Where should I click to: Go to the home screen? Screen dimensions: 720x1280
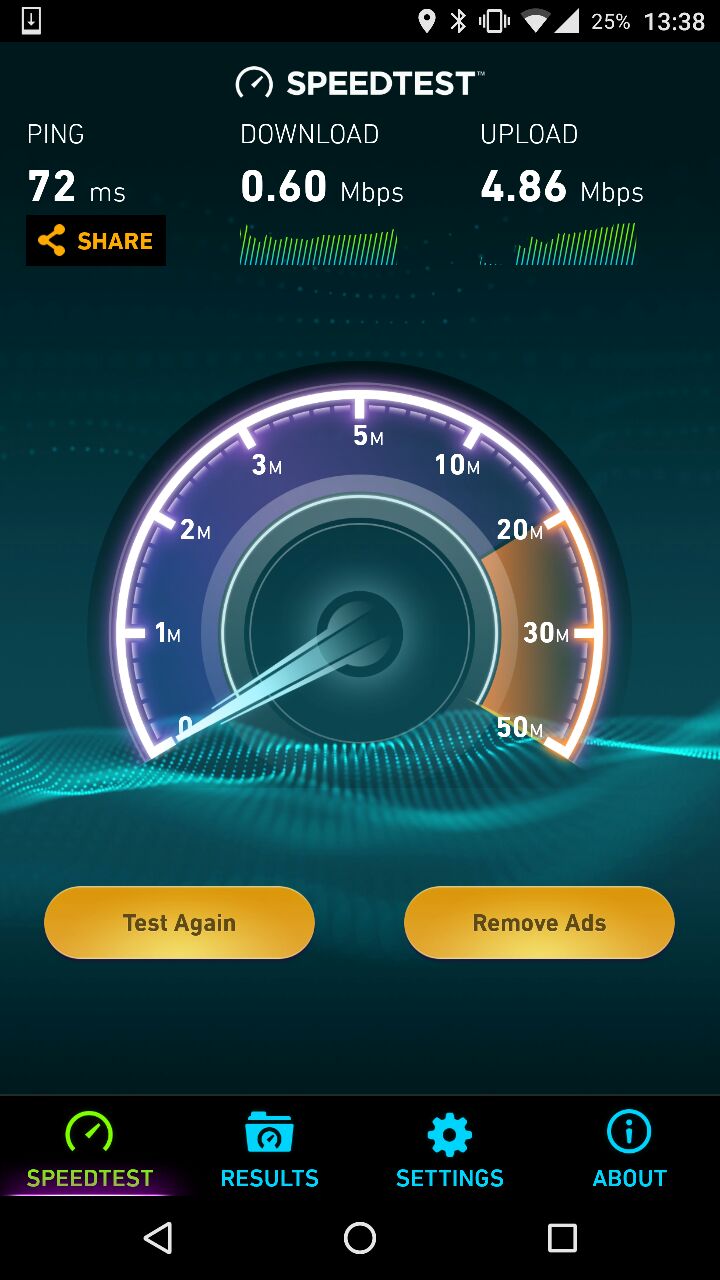360,1238
